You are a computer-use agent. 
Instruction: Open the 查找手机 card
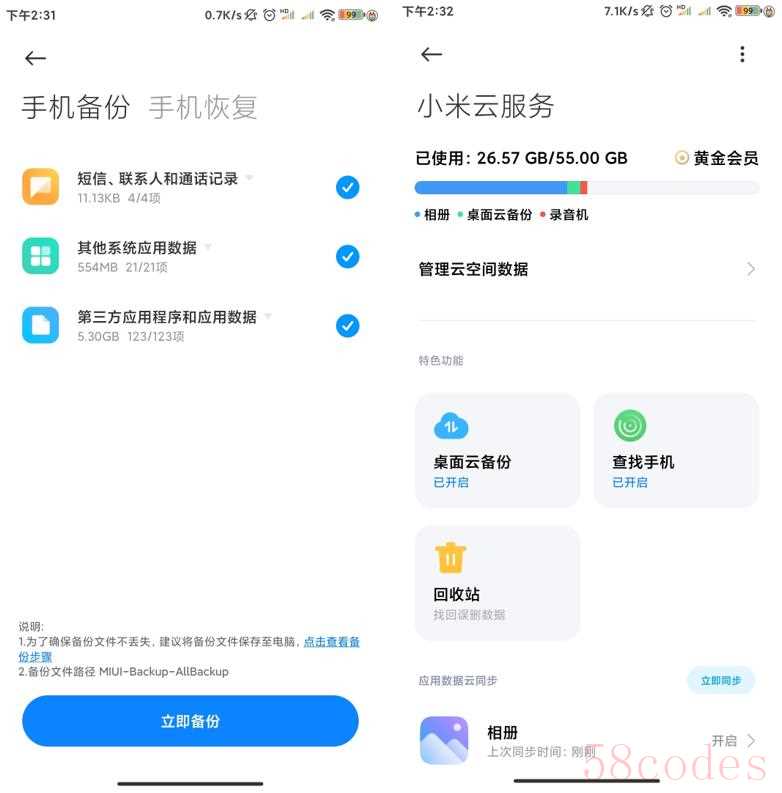pos(676,450)
